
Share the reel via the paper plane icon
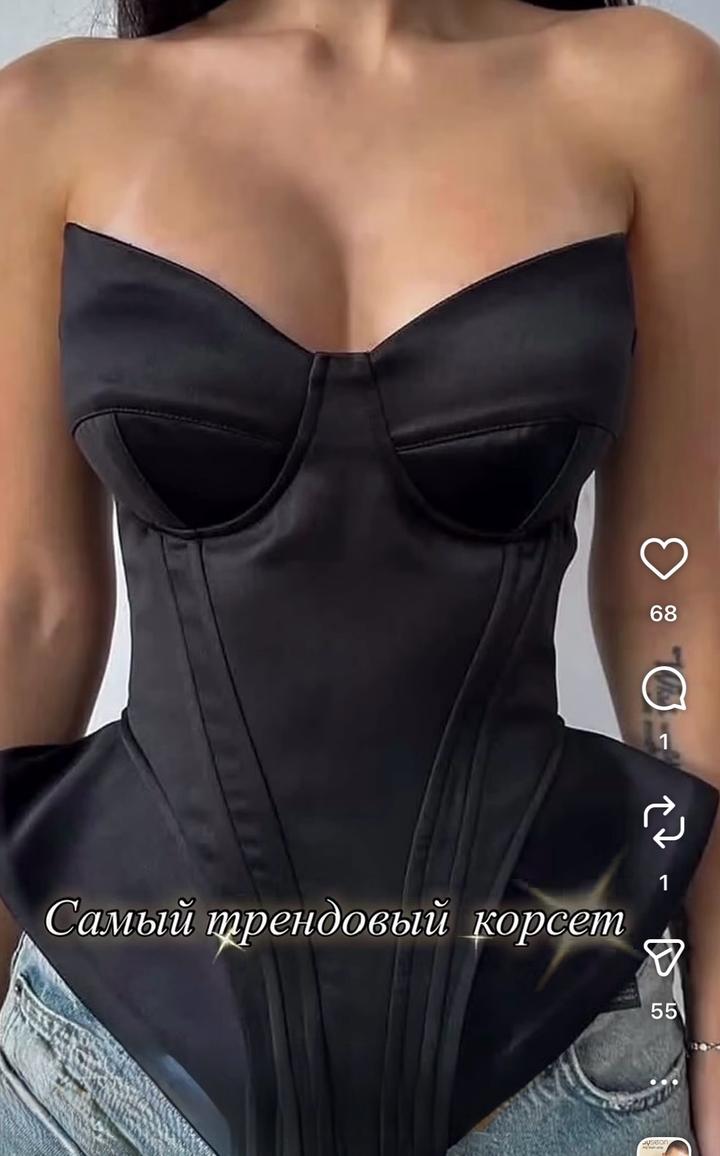click(x=664, y=957)
